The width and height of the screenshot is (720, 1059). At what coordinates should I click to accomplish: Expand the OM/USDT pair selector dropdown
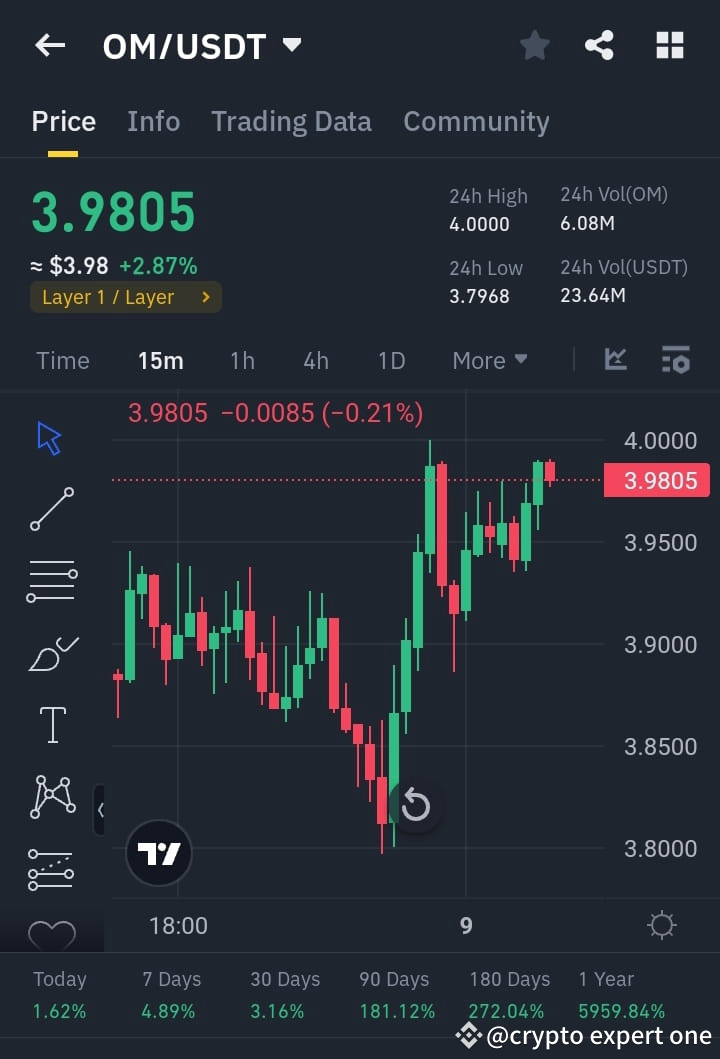pos(291,45)
